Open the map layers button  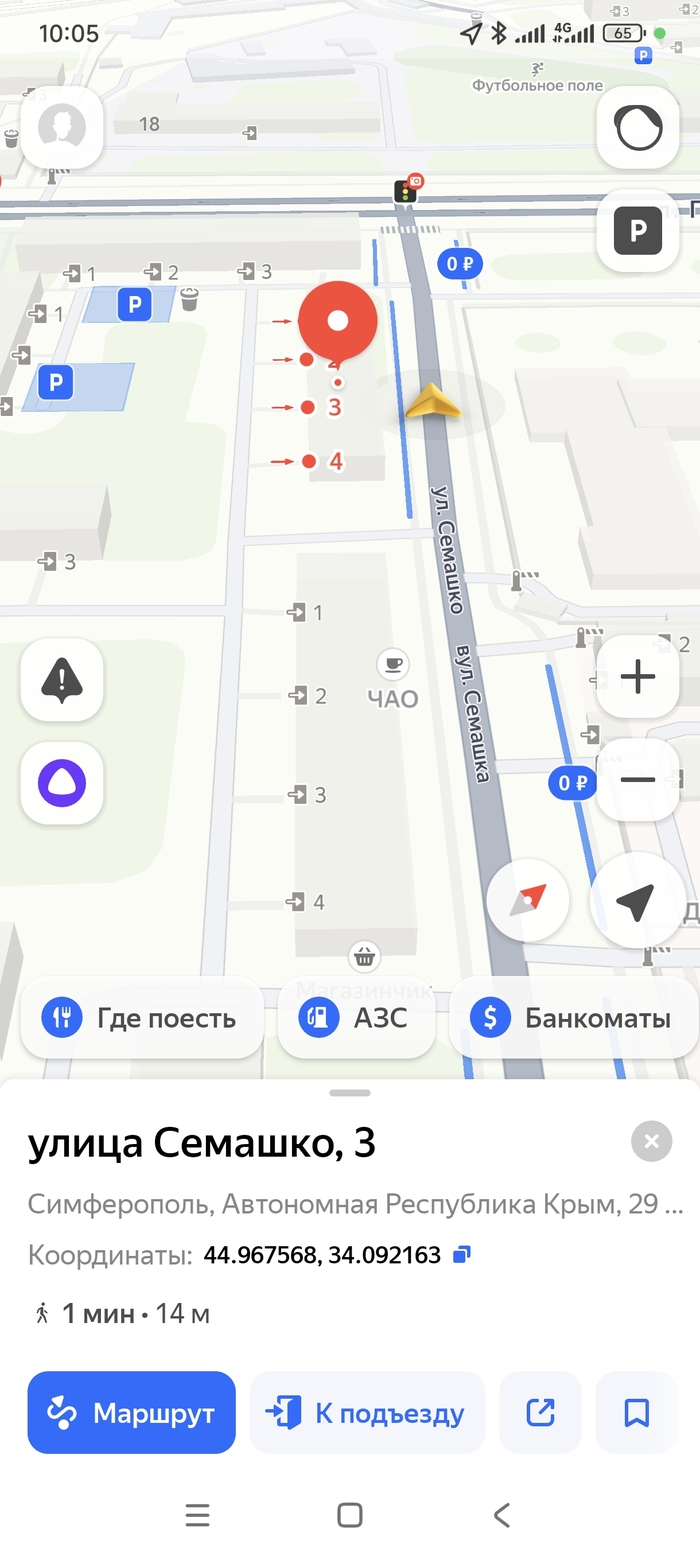pyautogui.click(x=638, y=127)
